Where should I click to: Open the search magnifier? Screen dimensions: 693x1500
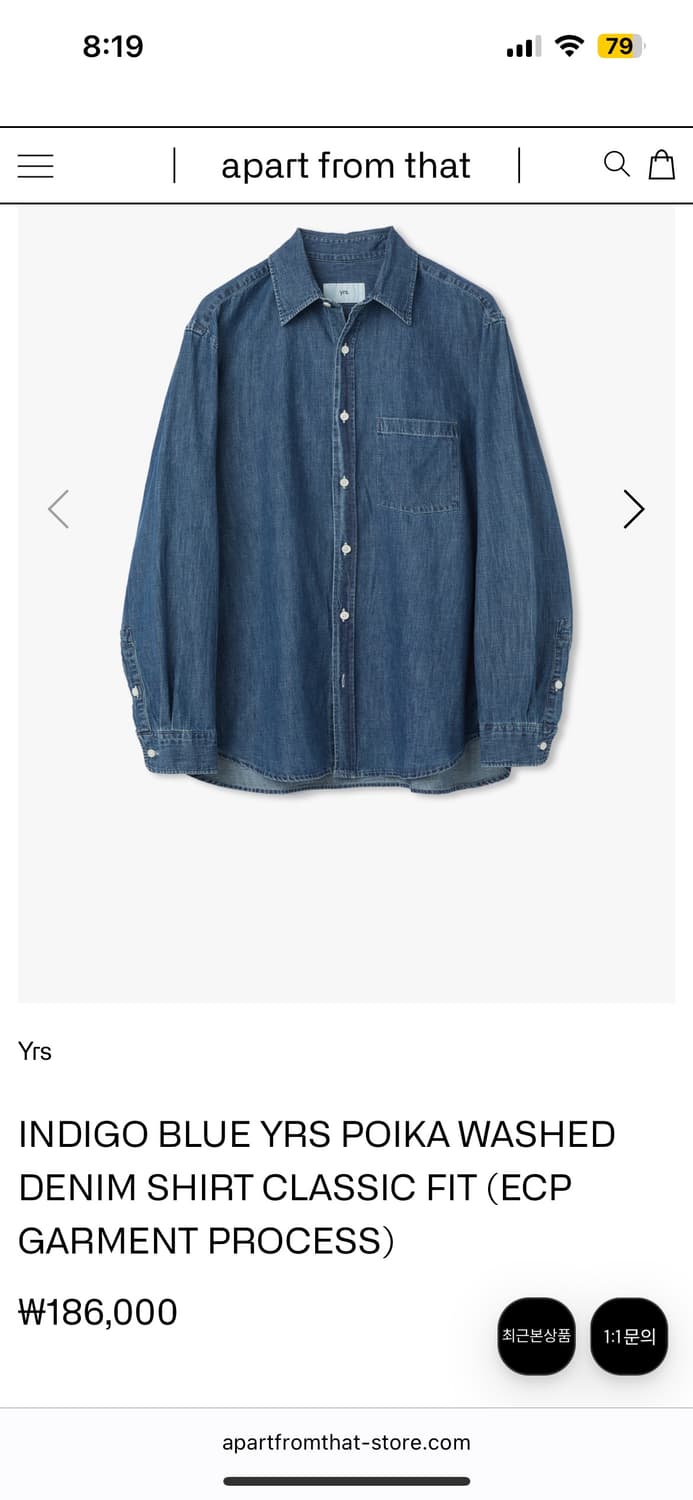point(617,164)
